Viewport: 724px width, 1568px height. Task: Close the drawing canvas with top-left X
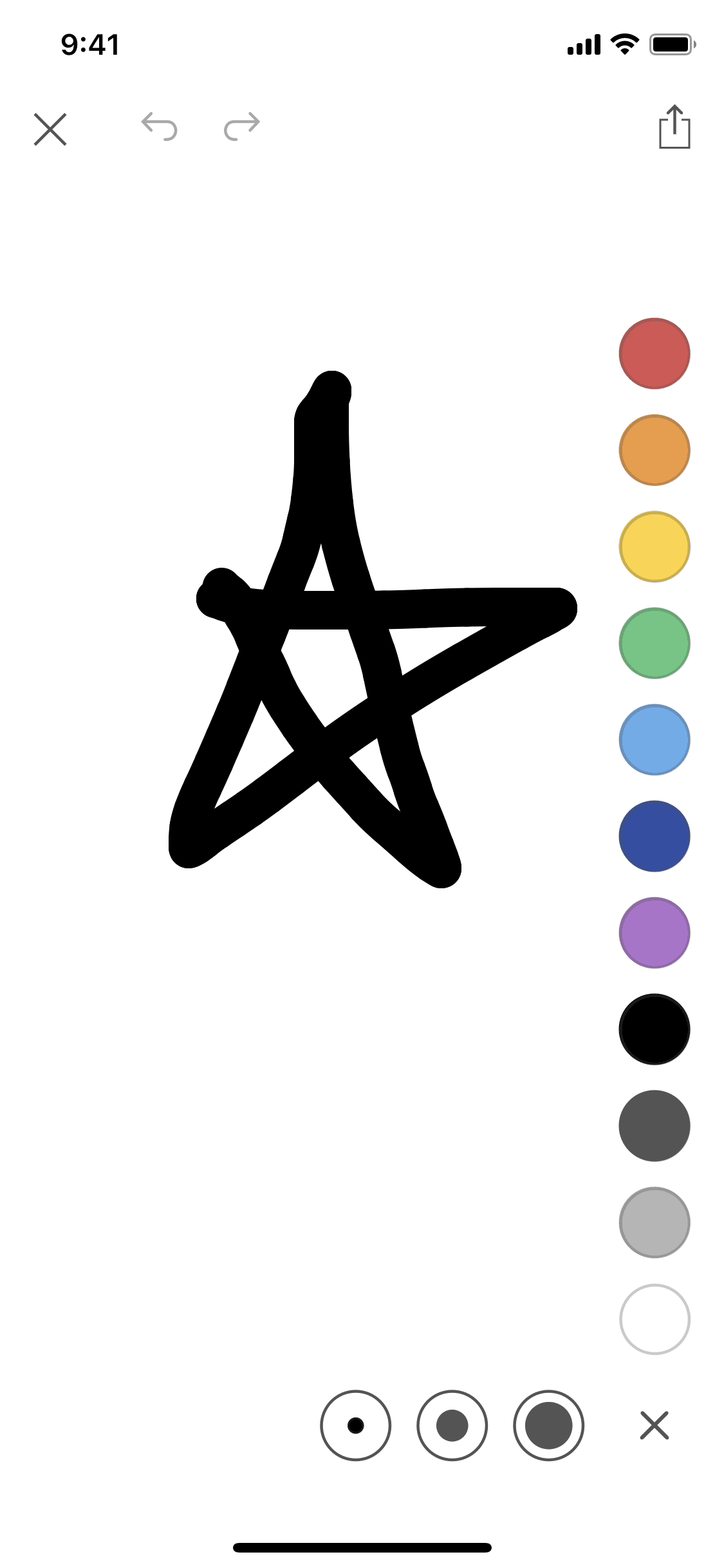[50, 129]
